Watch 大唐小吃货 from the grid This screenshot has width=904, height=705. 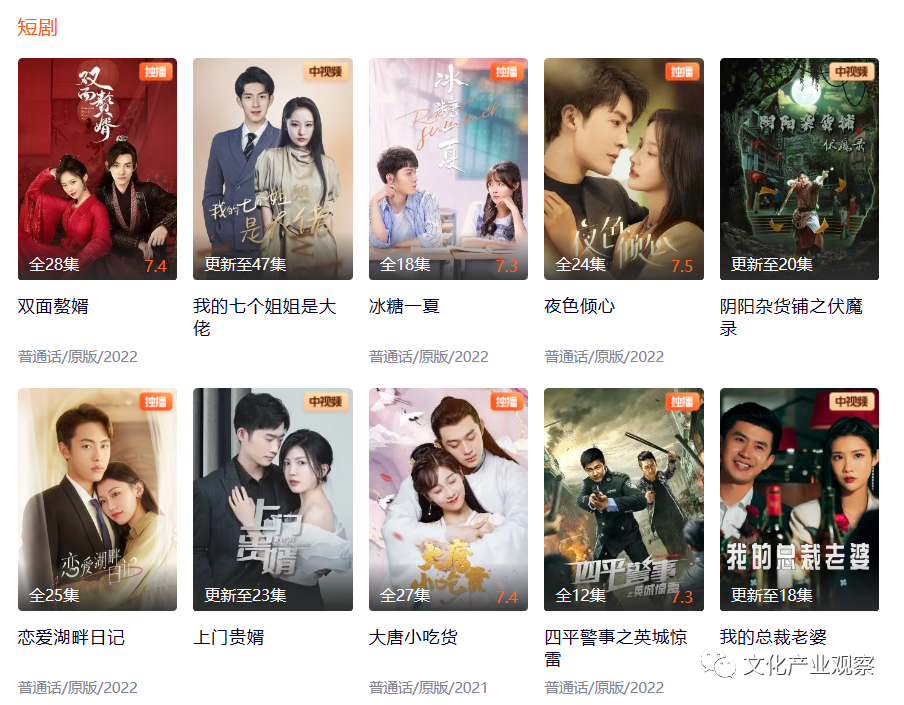click(448, 499)
